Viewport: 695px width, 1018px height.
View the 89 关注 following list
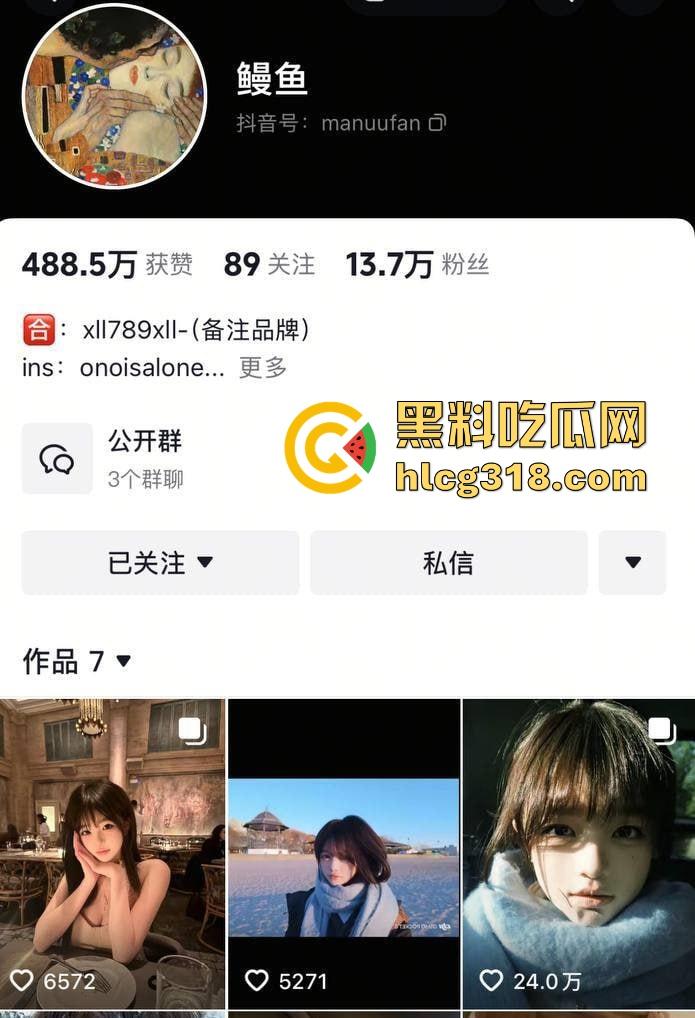(269, 265)
